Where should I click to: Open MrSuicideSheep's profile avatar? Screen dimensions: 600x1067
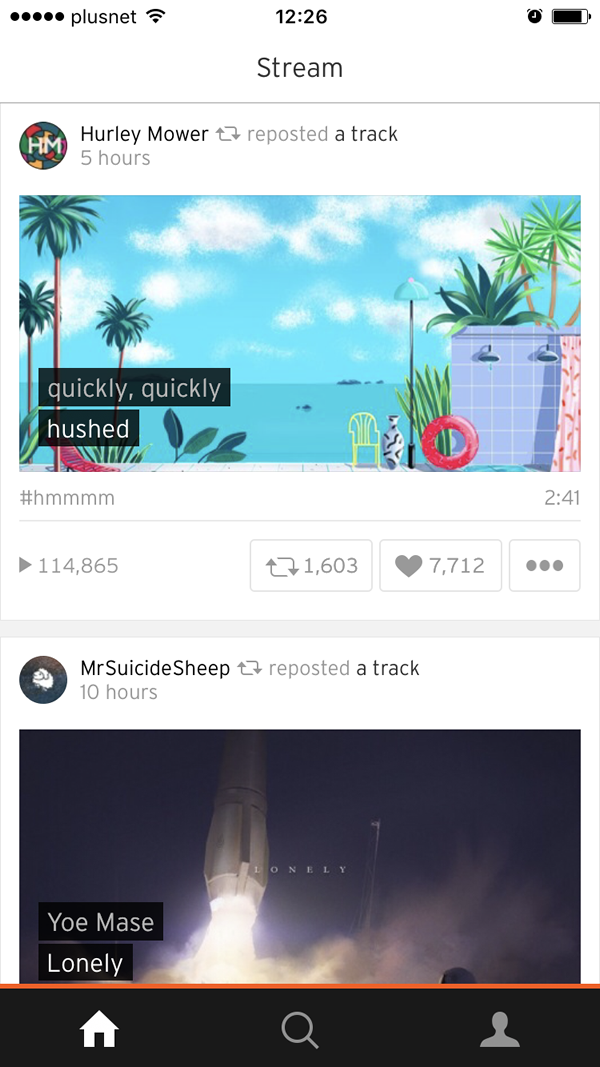coord(43,680)
